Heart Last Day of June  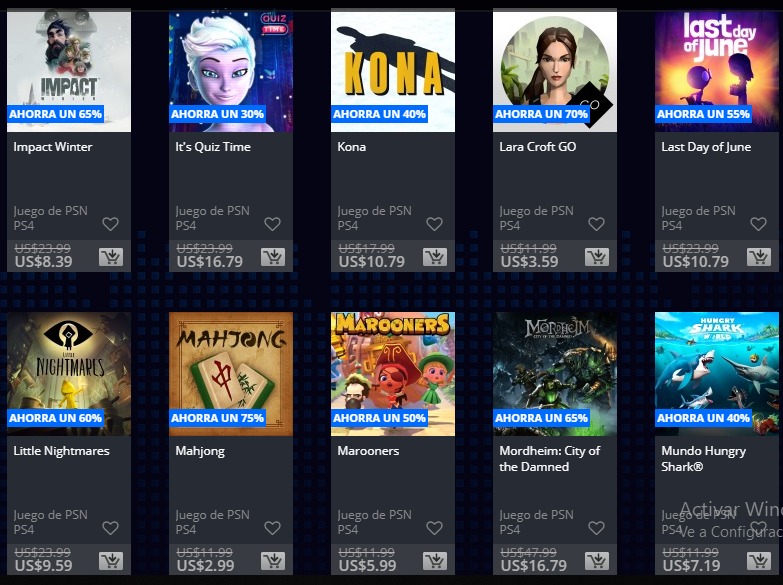[758, 224]
